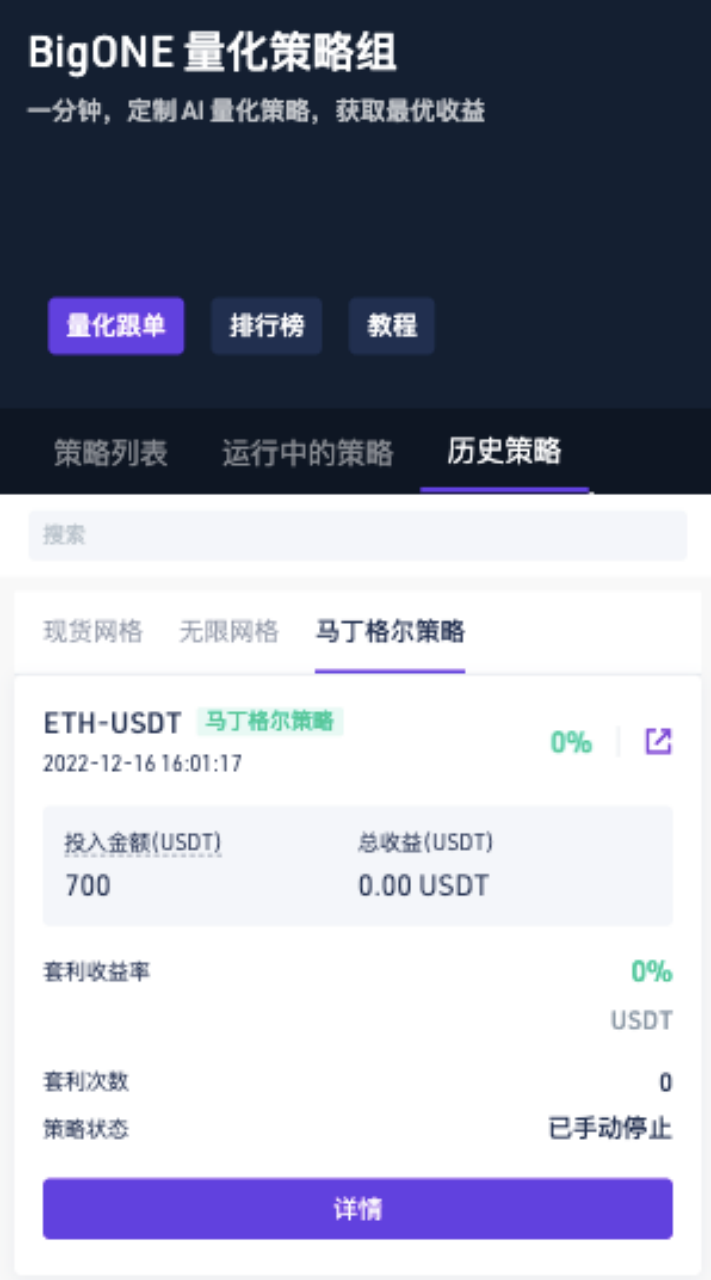Open 详情 for the ETH-USDT strategy
This screenshot has width=711, height=1280.
357,1208
